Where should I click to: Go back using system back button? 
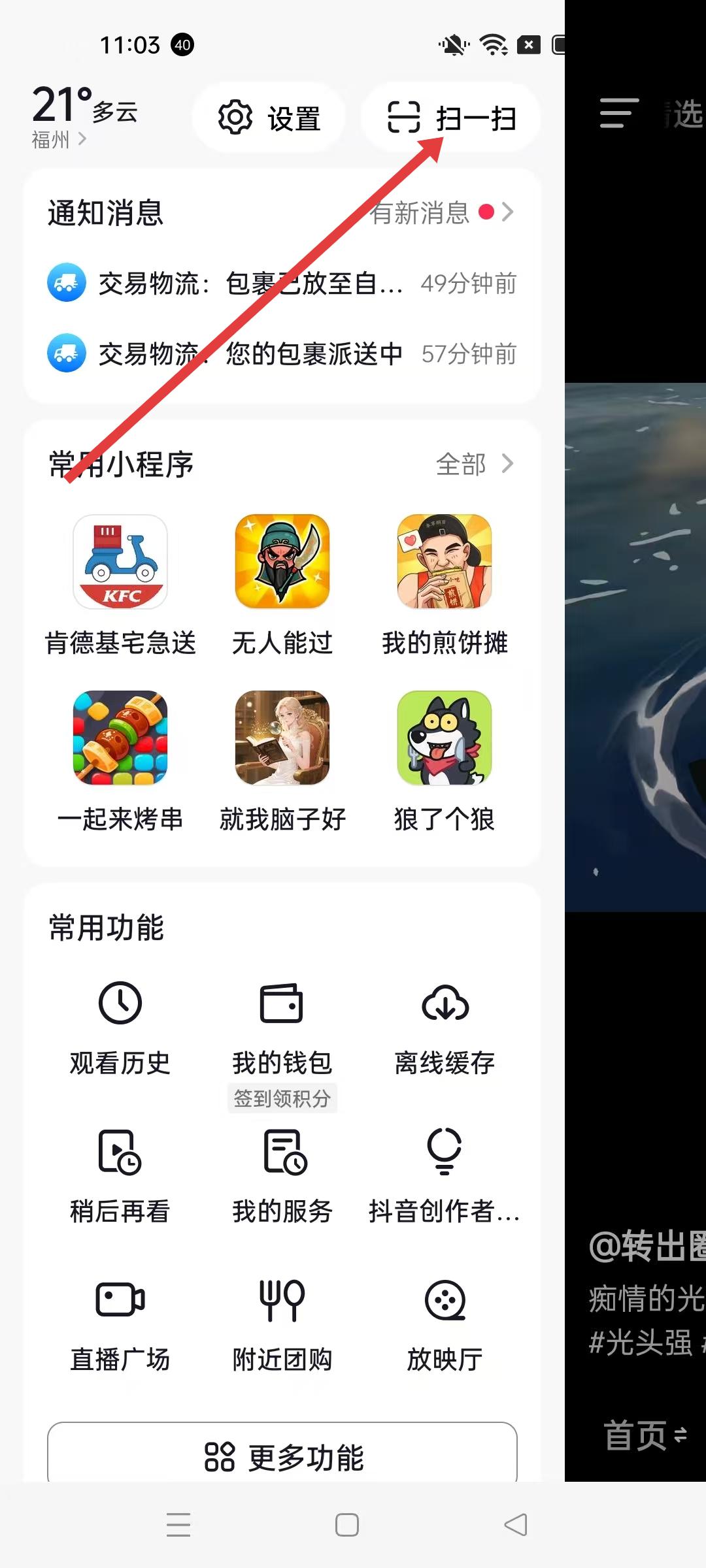516,1526
